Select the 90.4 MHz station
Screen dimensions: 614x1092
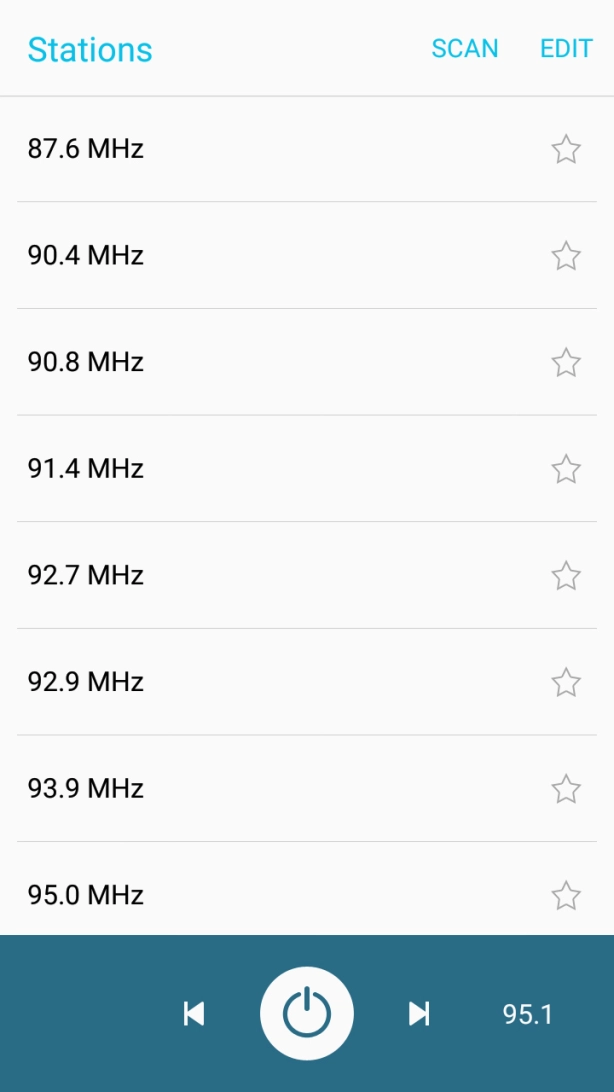(86, 255)
